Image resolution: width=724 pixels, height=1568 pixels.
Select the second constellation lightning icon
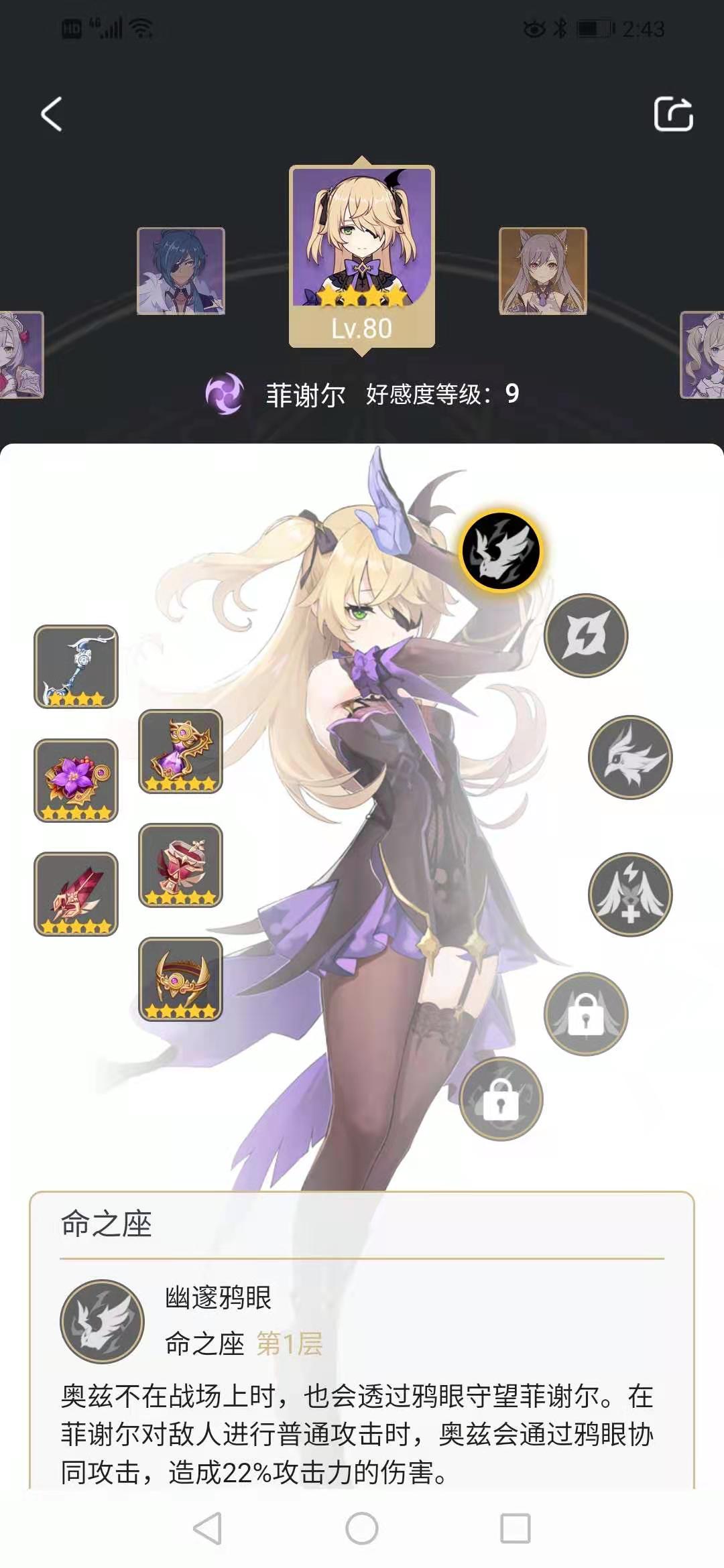[x=586, y=635]
